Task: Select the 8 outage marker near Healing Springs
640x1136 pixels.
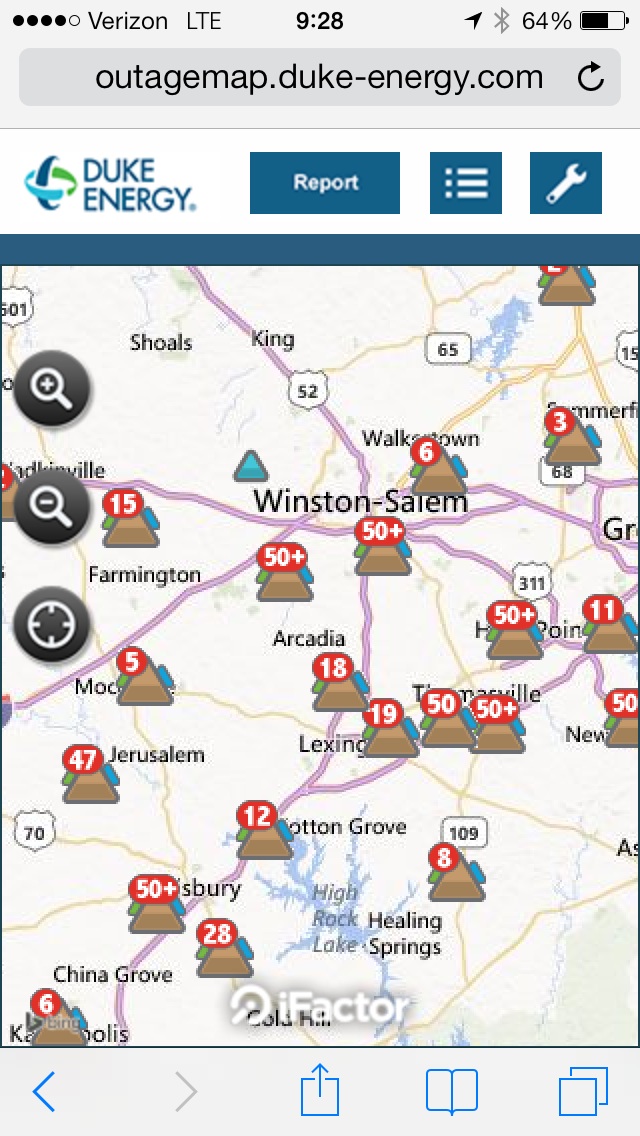Action: tap(455, 872)
